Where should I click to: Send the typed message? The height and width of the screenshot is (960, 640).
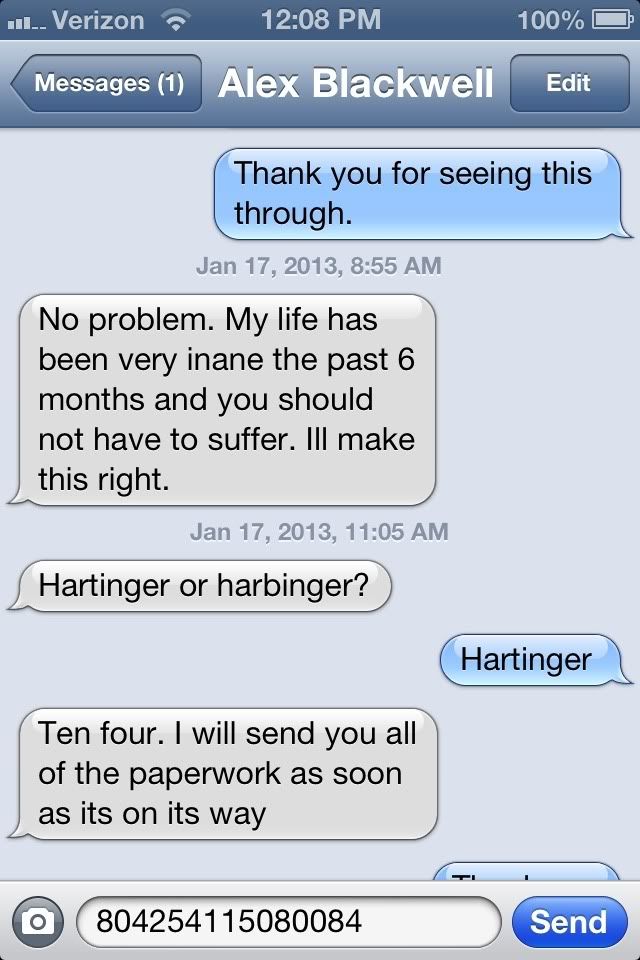click(568, 921)
